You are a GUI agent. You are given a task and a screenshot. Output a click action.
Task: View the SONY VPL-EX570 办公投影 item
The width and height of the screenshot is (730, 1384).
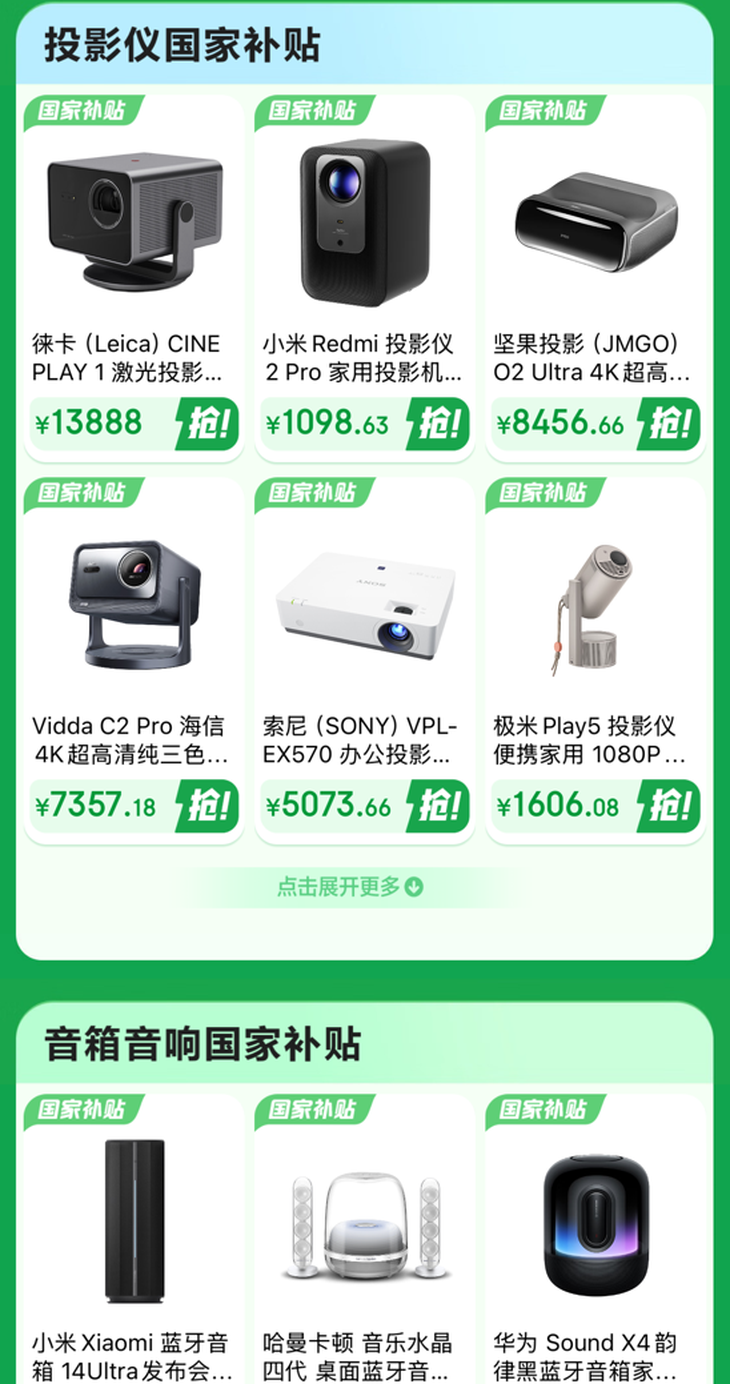pyautogui.click(x=364, y=620)
